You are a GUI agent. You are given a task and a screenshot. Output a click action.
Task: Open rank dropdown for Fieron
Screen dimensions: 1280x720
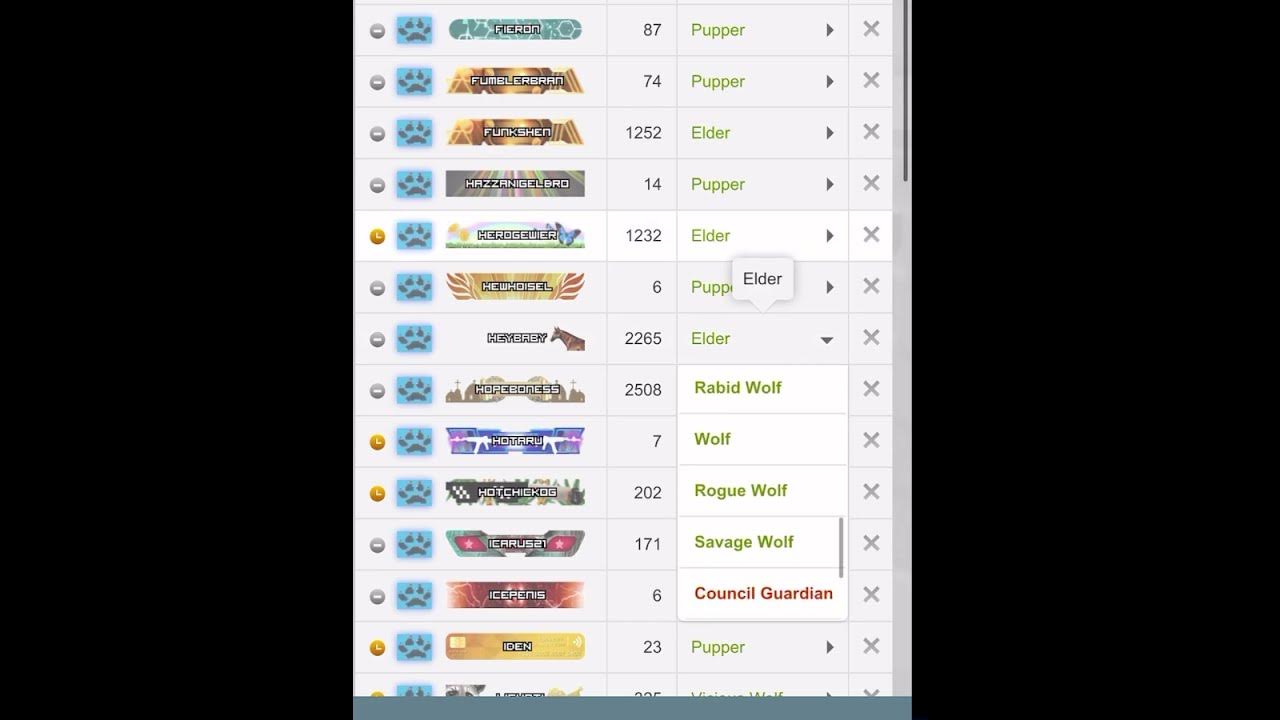[829, 30]
